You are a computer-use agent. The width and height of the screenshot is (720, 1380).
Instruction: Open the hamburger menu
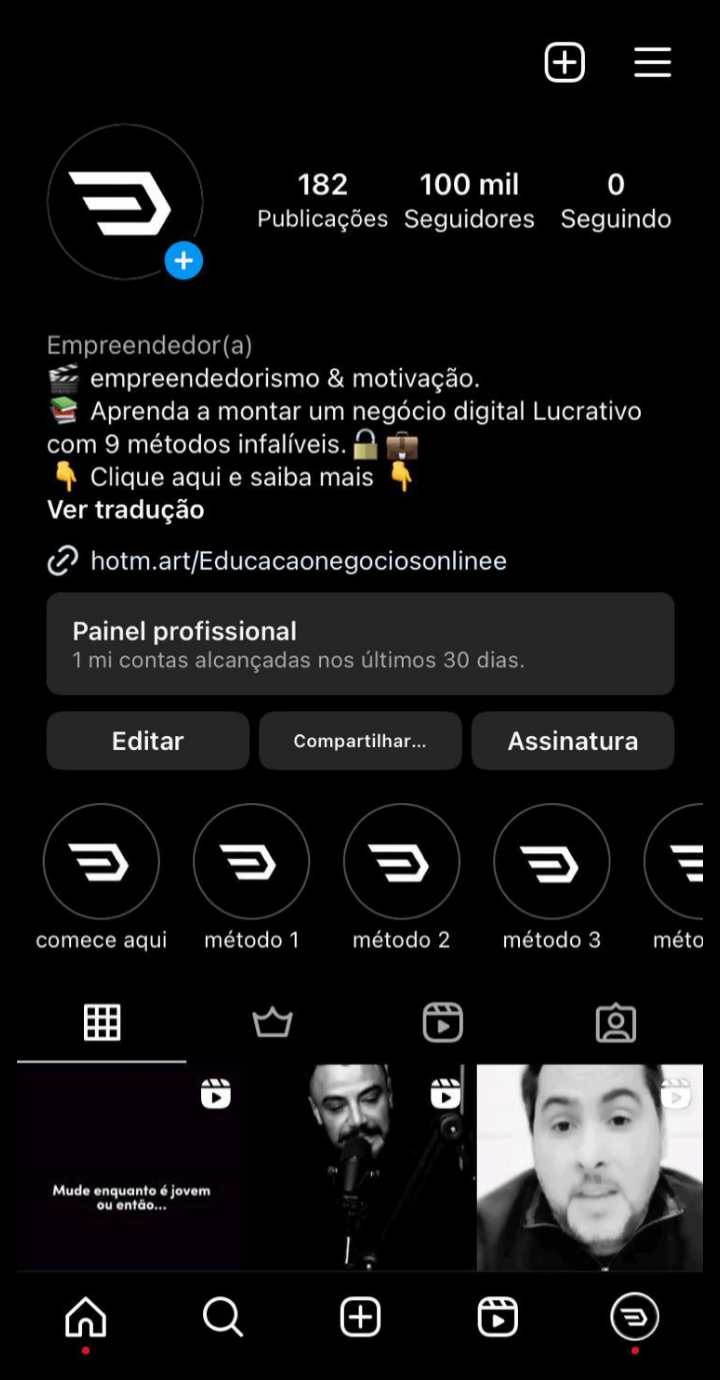click(652, 62)
